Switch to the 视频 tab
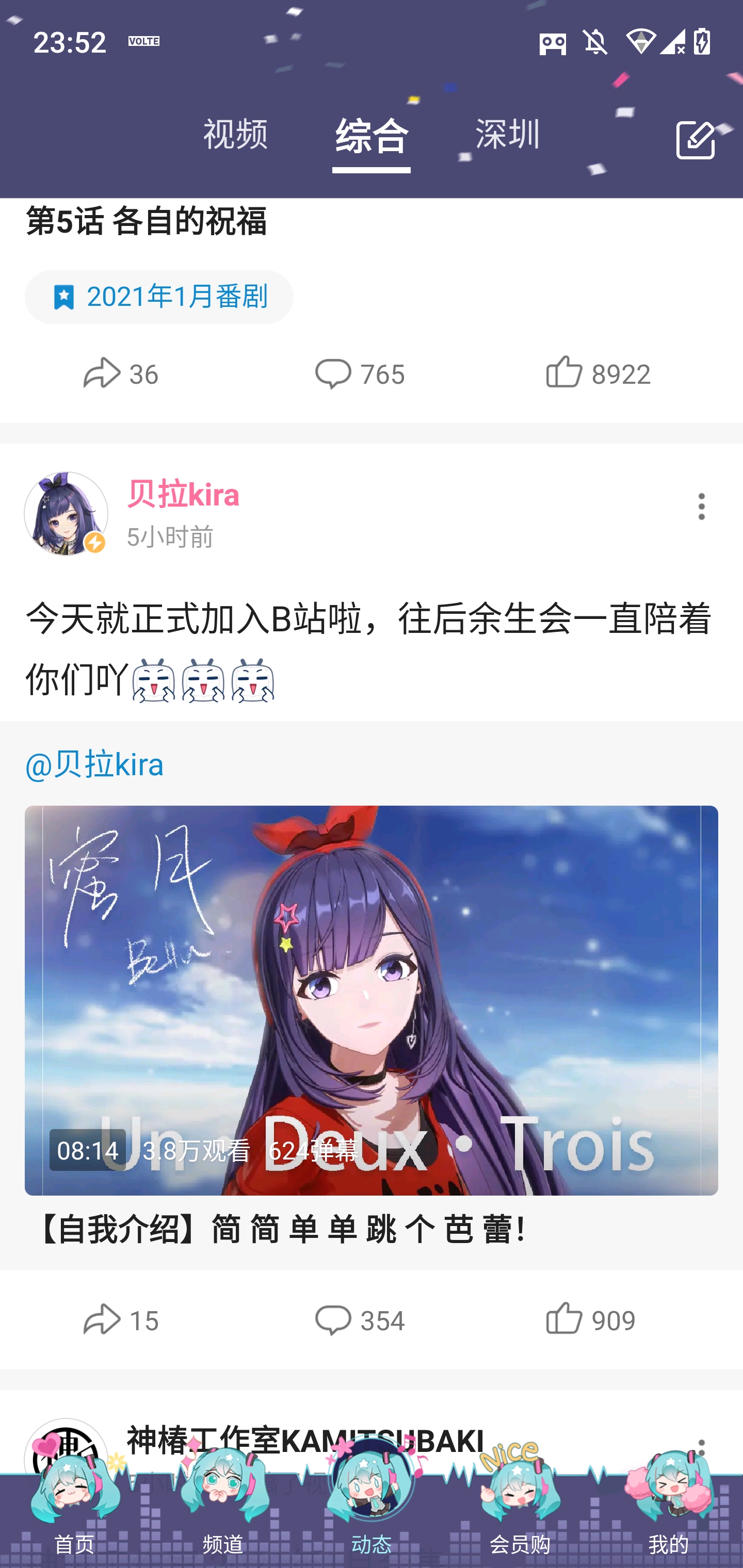Image resolution: width=743 pixels, height=1568 pixels. (235, 134)
